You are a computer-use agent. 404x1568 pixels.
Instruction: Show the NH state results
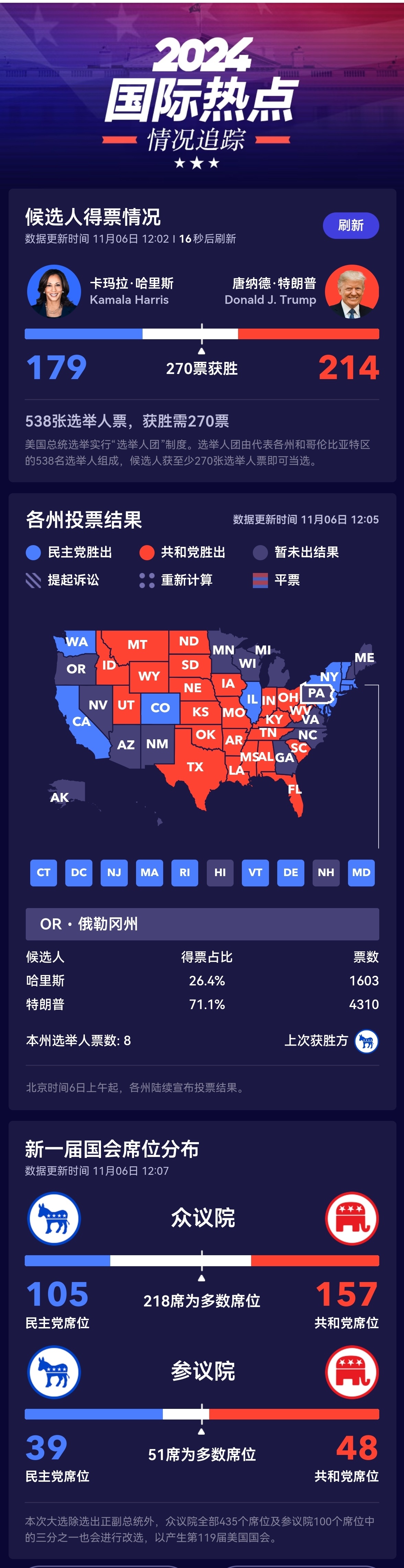click(326, 872)
